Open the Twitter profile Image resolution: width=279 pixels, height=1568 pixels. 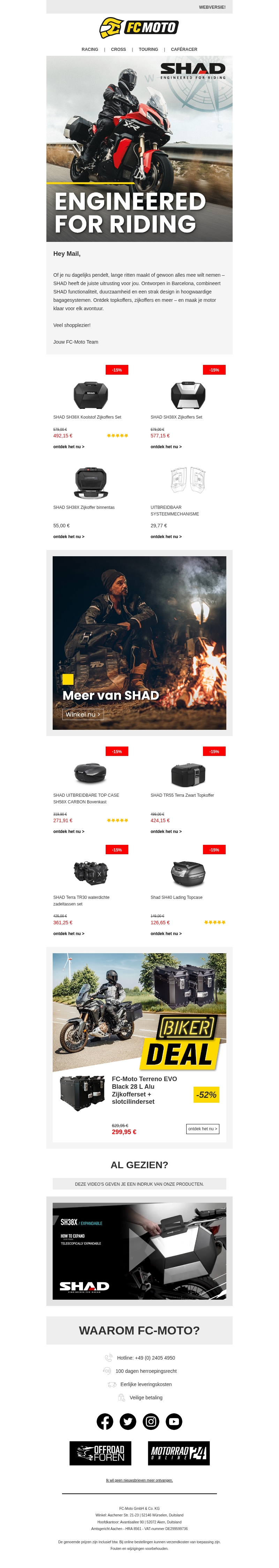(128, 1421)
